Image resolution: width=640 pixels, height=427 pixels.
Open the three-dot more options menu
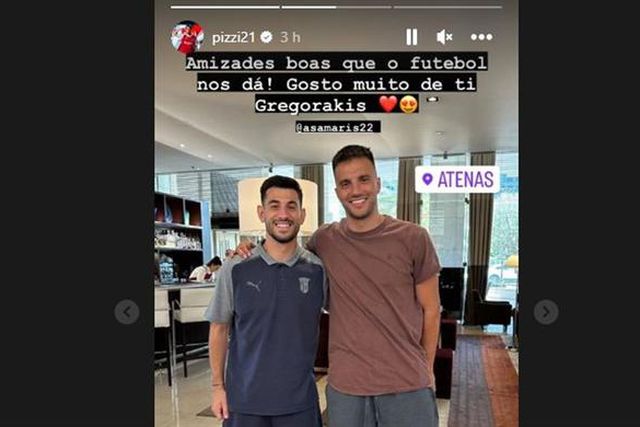click(x=482, y=37)
